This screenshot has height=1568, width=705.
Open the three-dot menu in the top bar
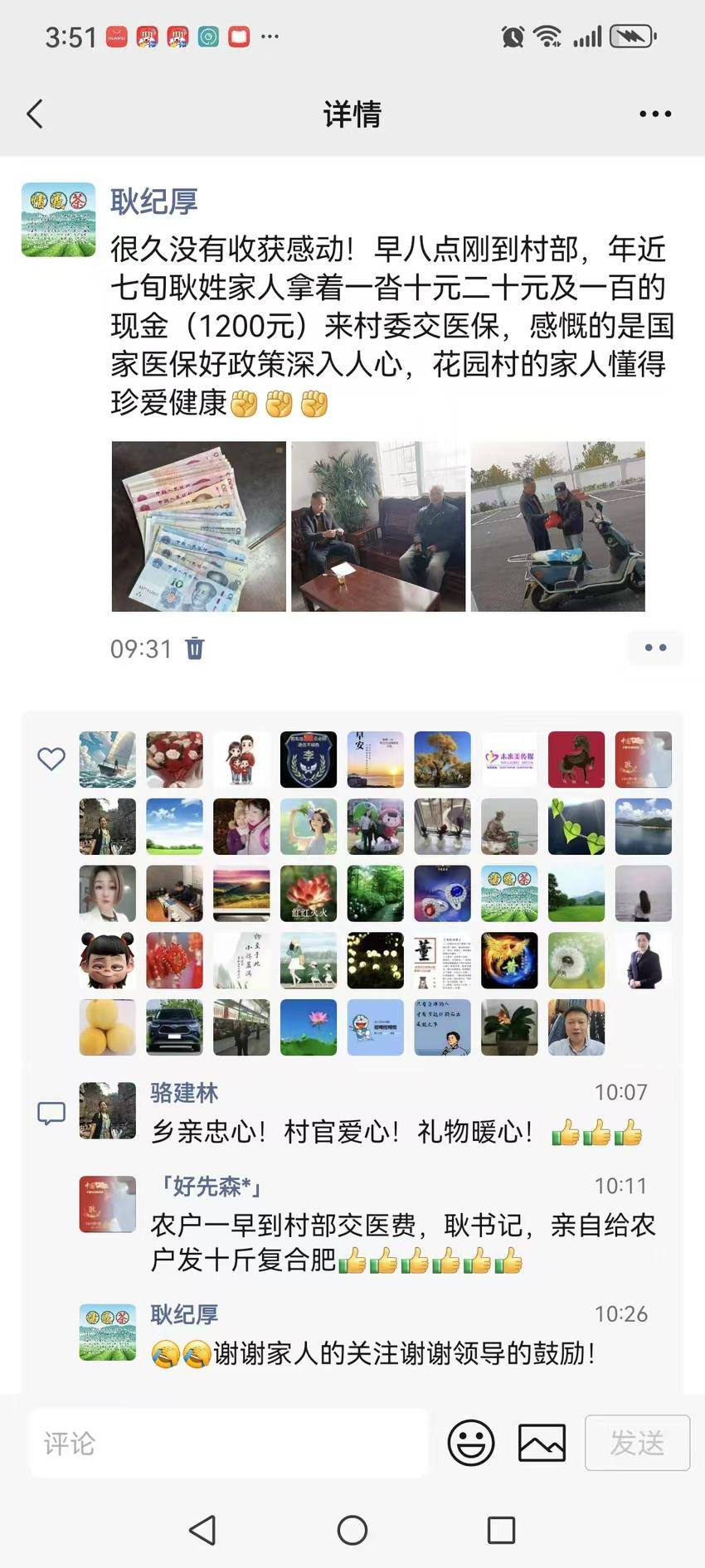pos(654,114)
